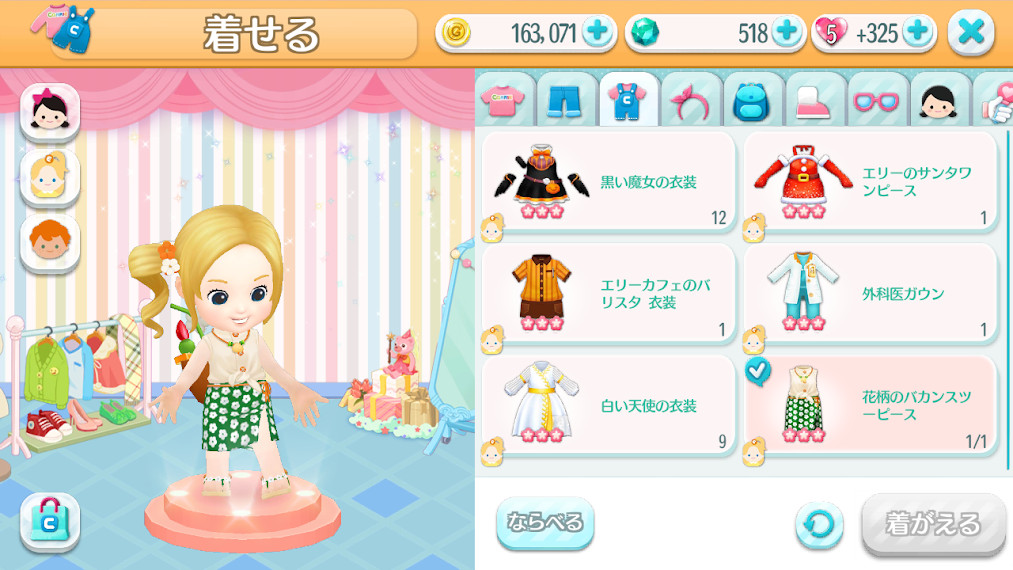This screenshot has height=570, width=1013.
Task: Switch to the backpack category tab
Action: [753, 100]
